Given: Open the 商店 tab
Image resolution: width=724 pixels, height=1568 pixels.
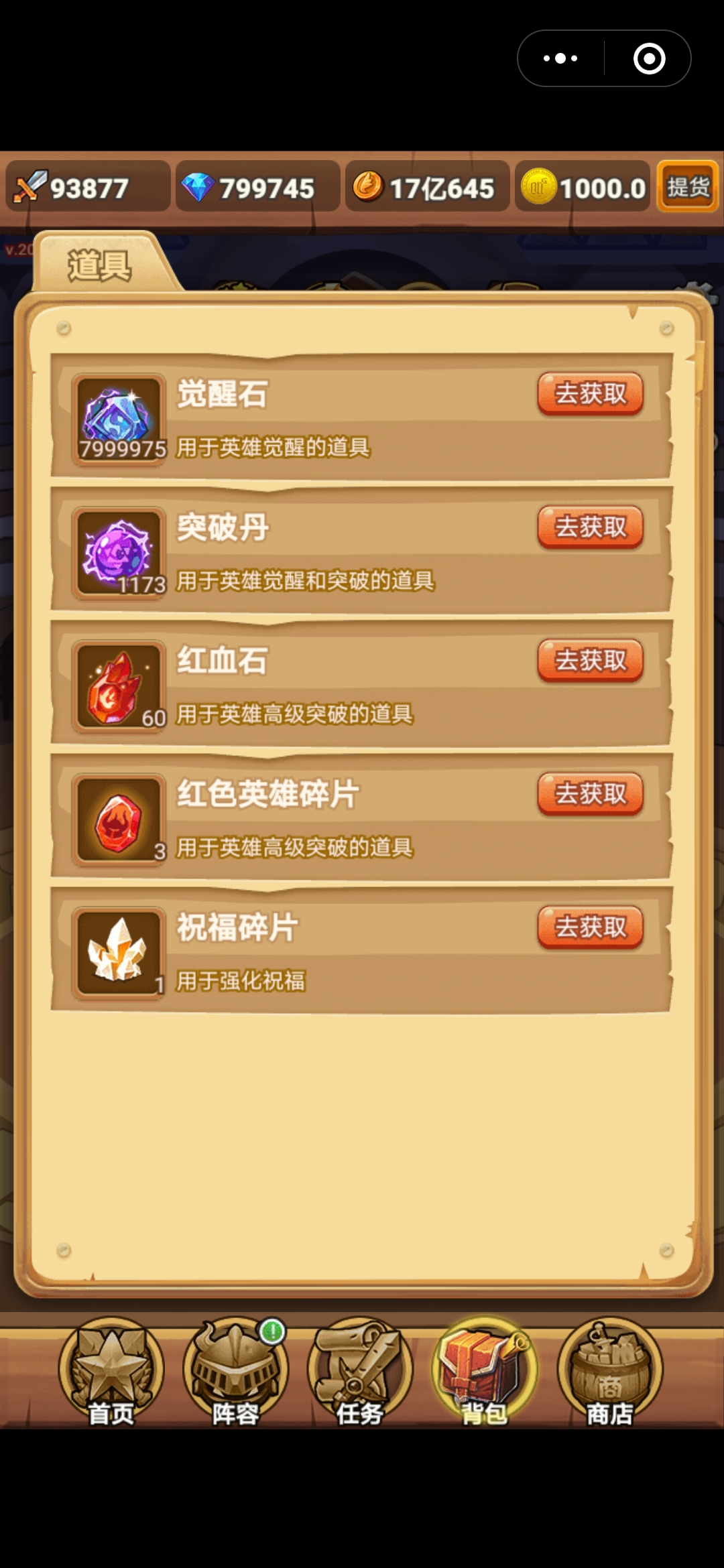Looking at the screenshot, I should (x=609, y=1371).
